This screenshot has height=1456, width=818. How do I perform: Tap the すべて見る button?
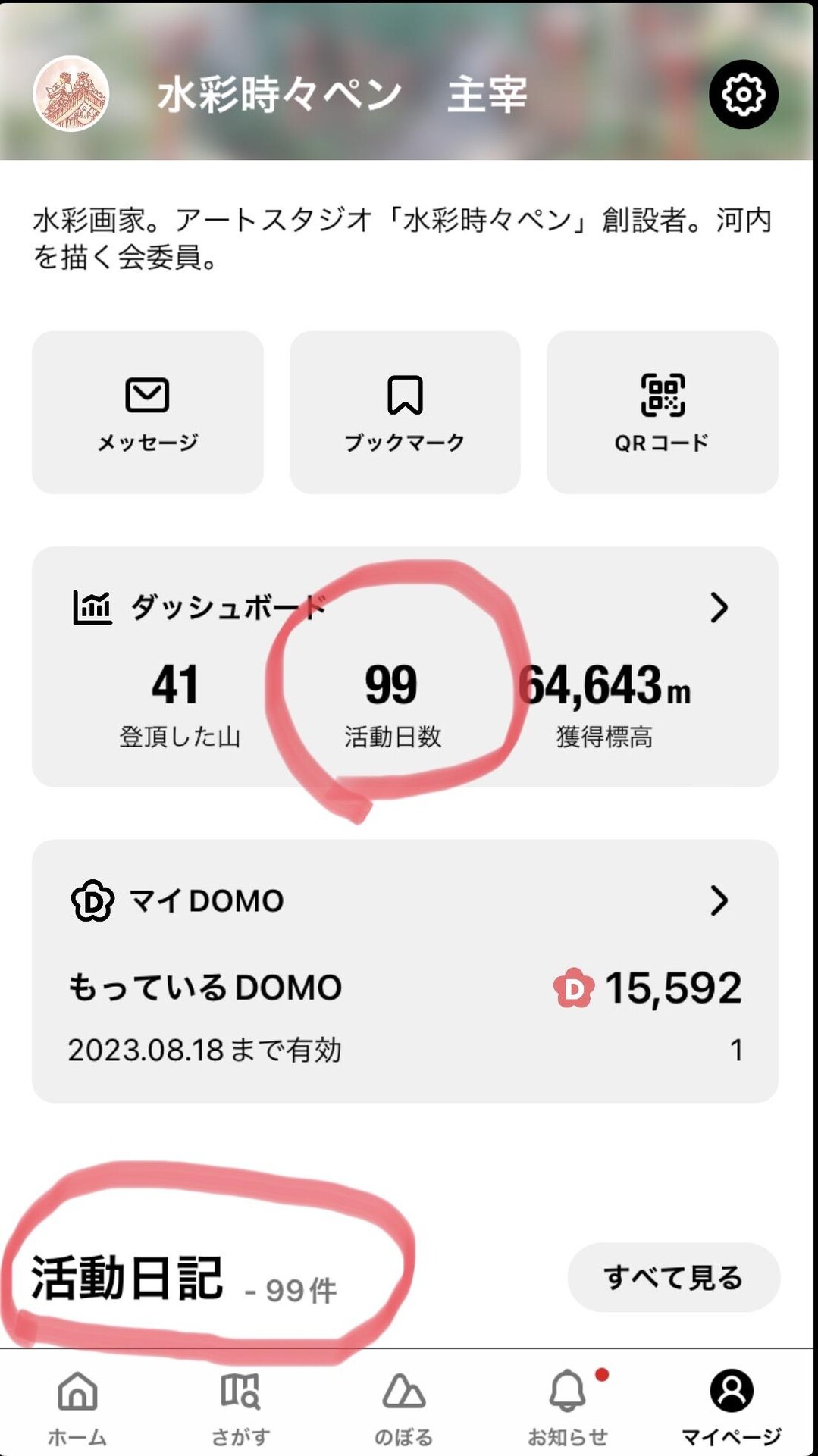coord(673,1276)
